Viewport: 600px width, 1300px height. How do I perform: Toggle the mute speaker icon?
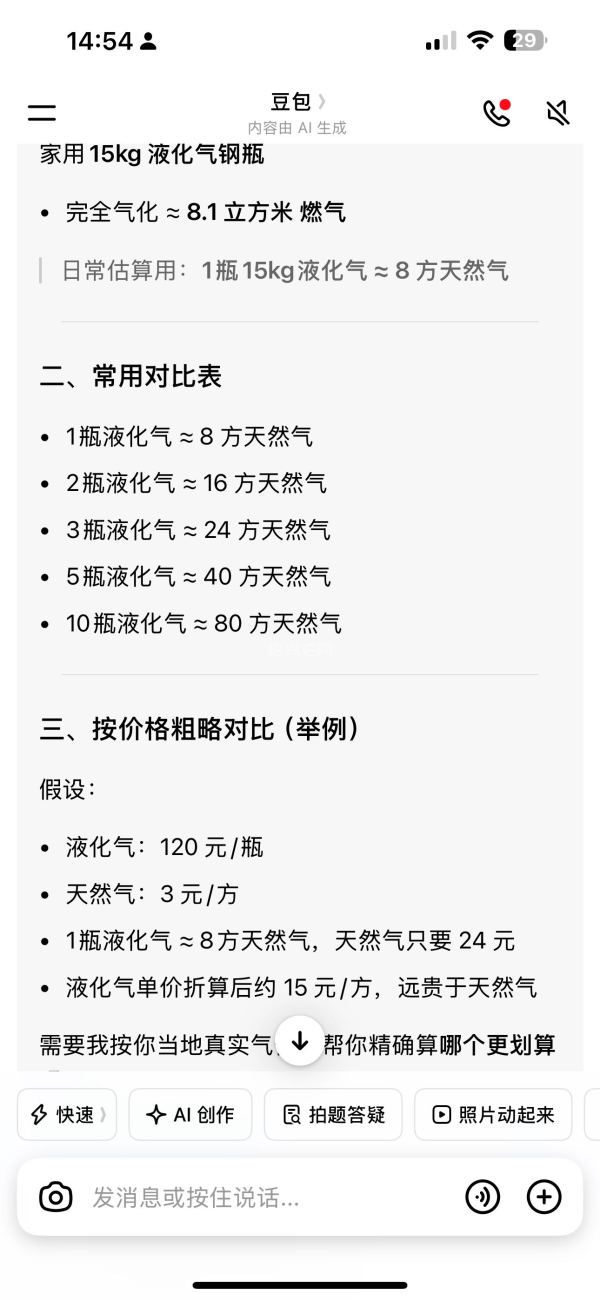point(558,113)
